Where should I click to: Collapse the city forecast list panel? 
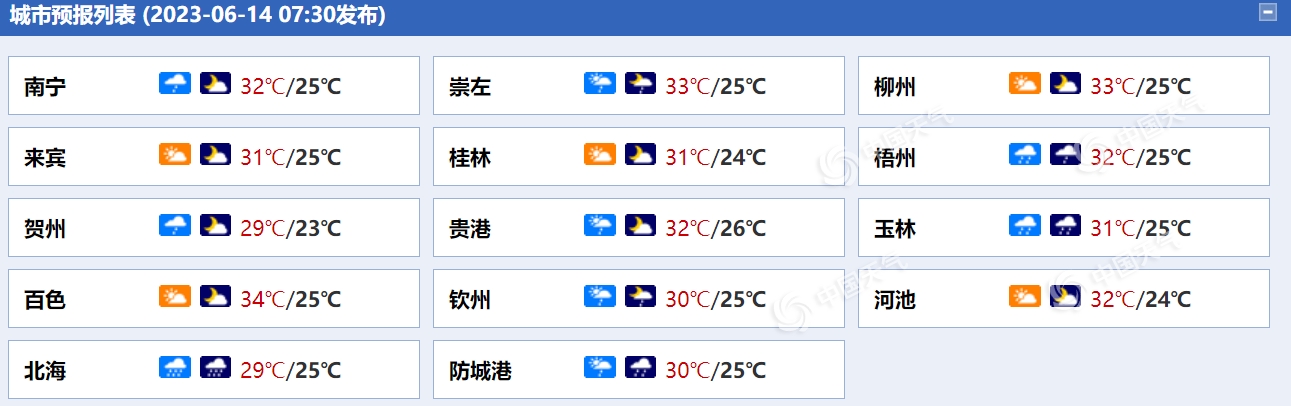click(1268, 13)
